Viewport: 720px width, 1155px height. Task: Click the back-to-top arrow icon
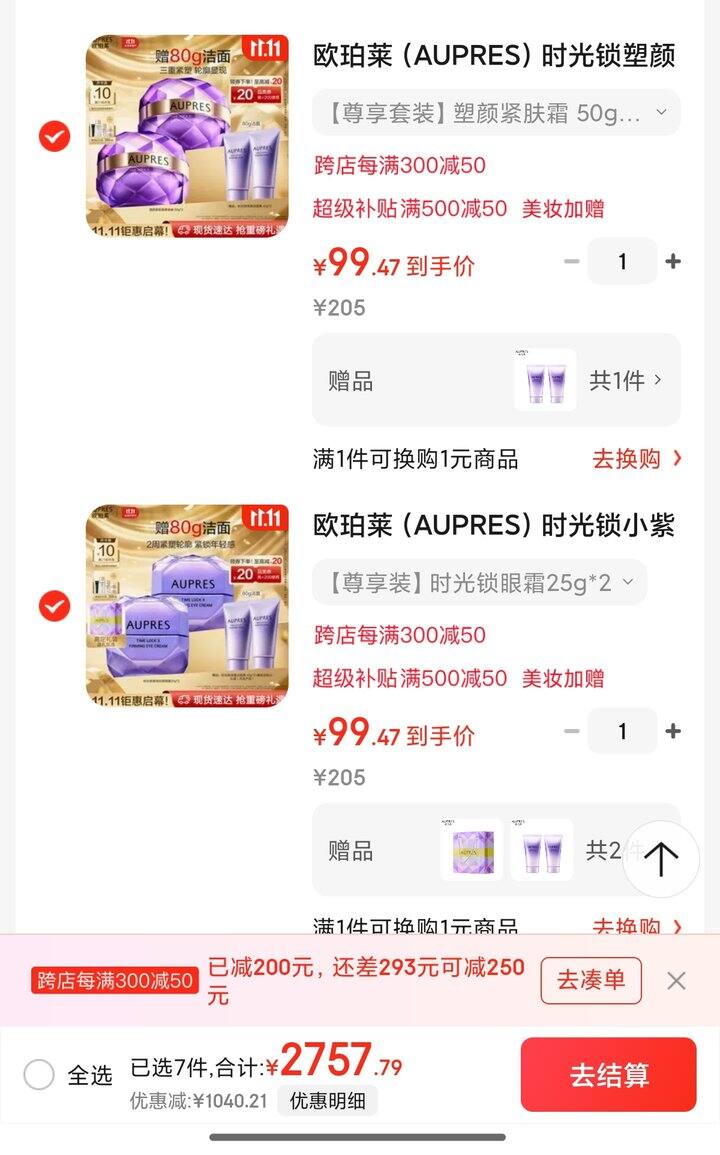[661, 858]
